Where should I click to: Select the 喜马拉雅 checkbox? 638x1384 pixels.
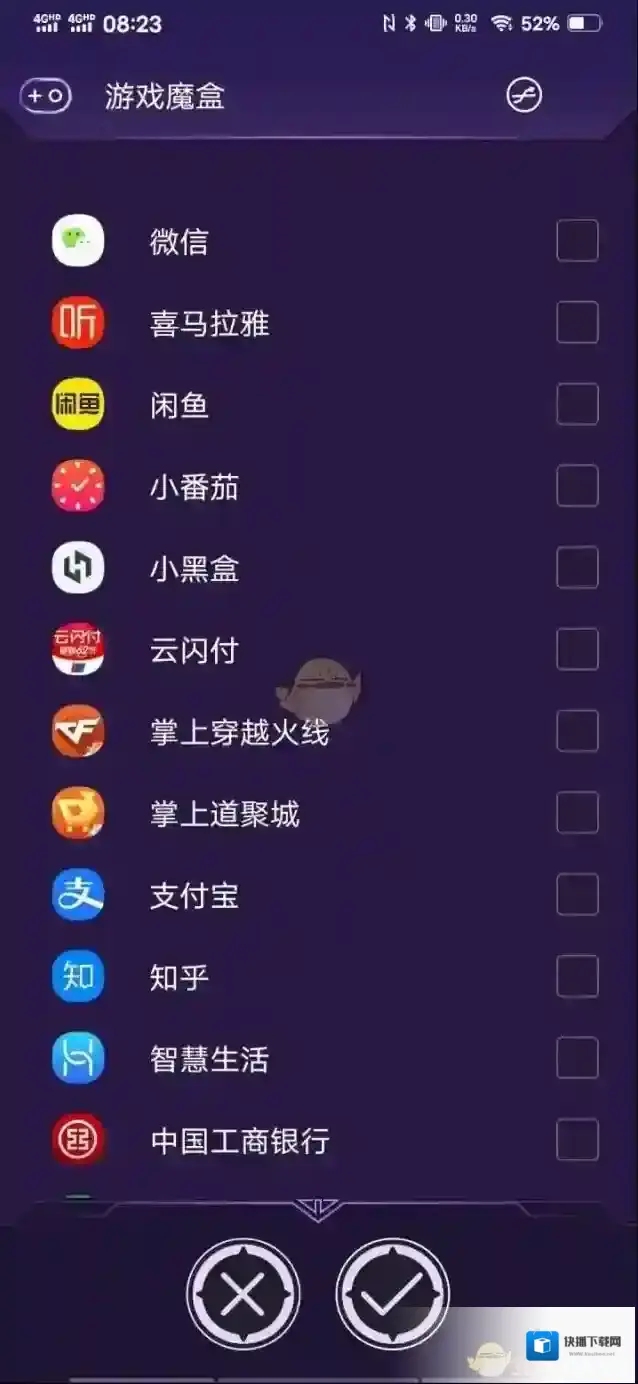tap(577, 323)
